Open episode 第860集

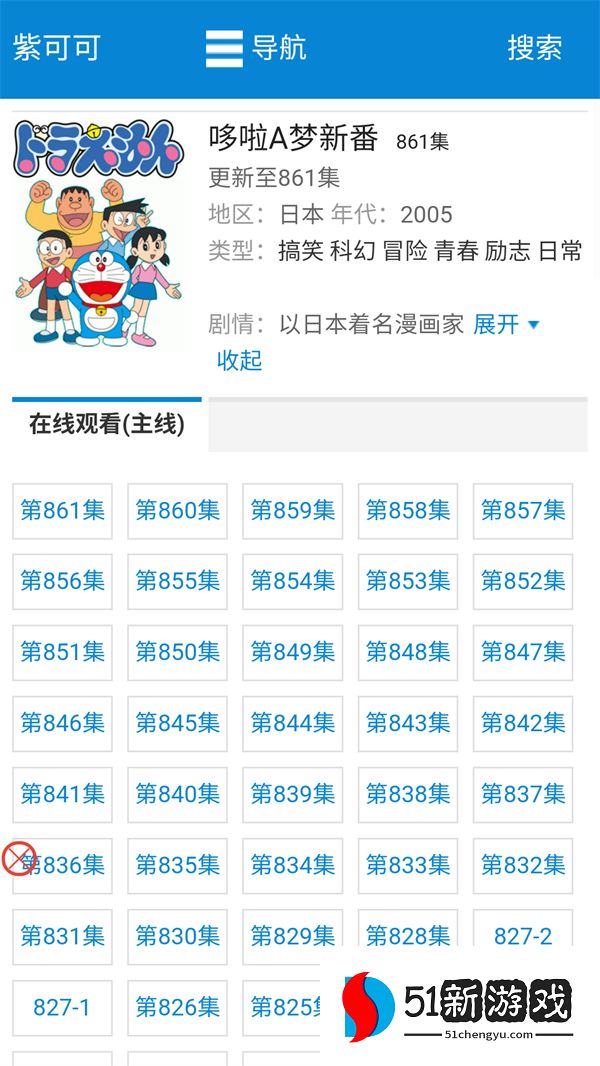coord(177,511)
